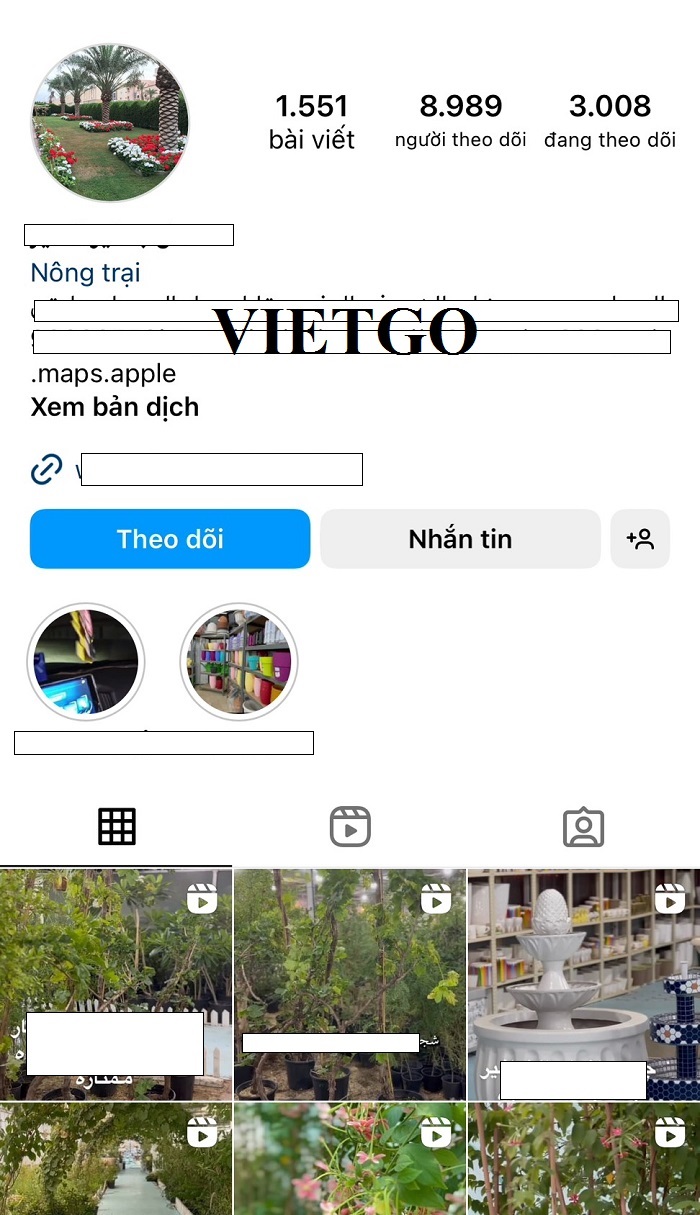View the 8.989 người theo dõi list
Screen dimensions: 700x1215
(x=460, y=122)
